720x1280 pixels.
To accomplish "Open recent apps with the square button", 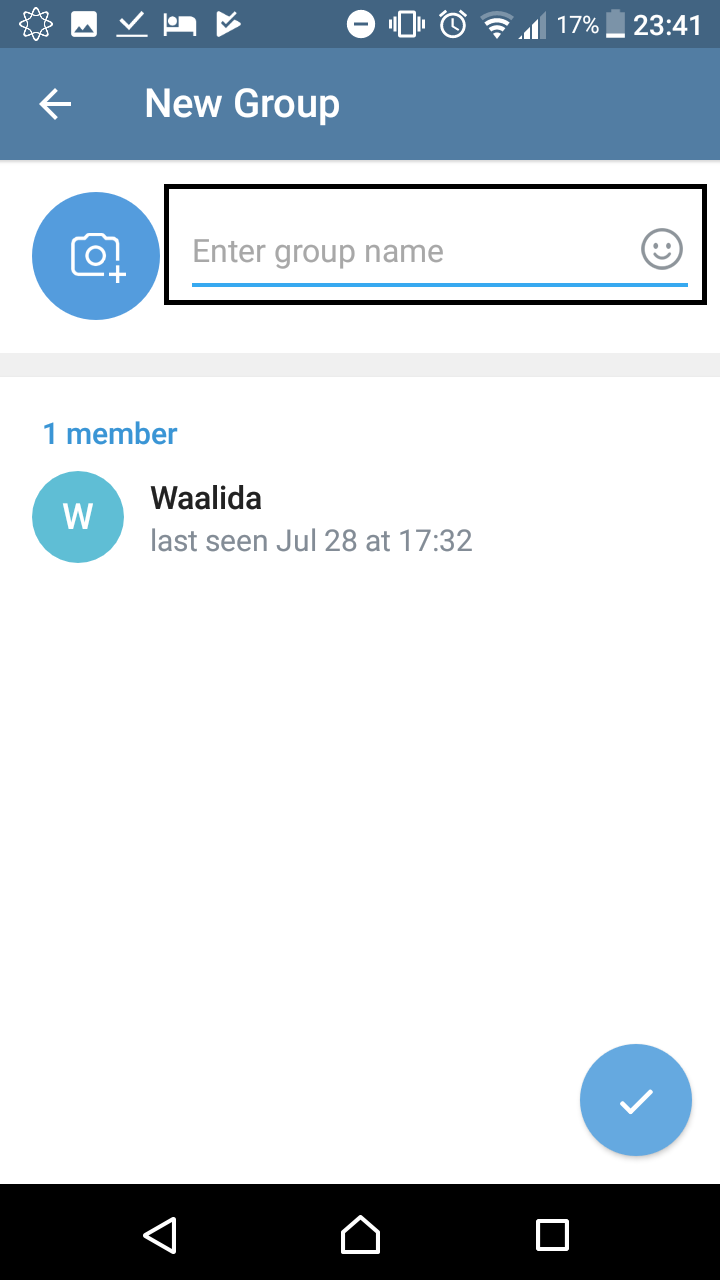I will tap(552, 1235).
